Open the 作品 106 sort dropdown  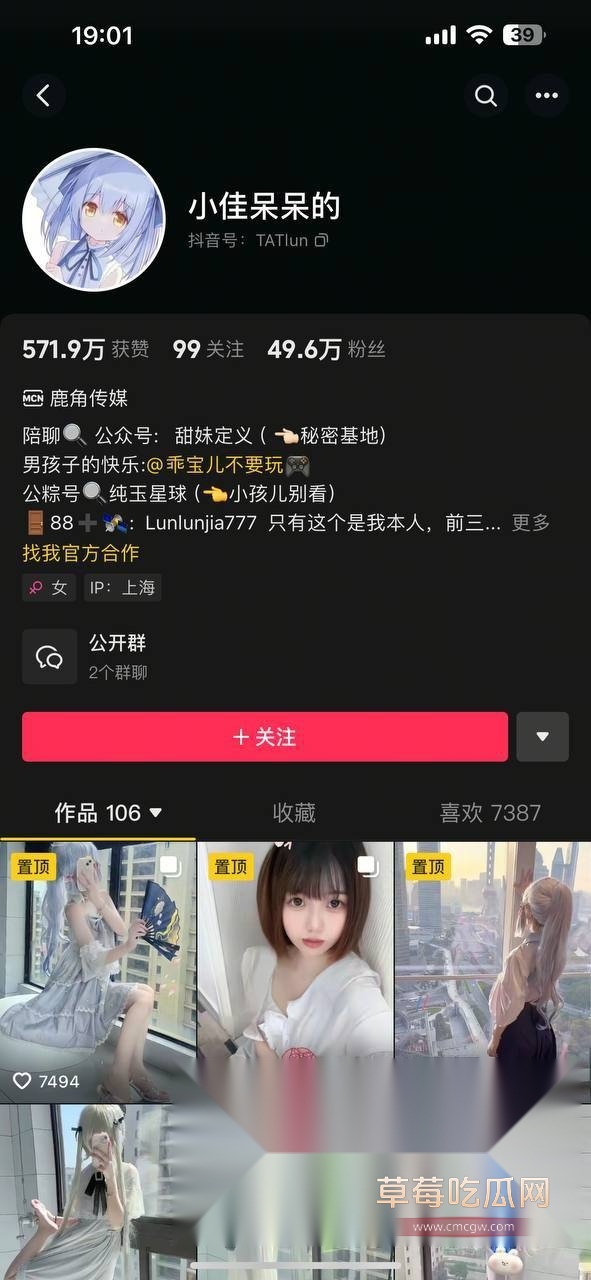click(108, 813)
